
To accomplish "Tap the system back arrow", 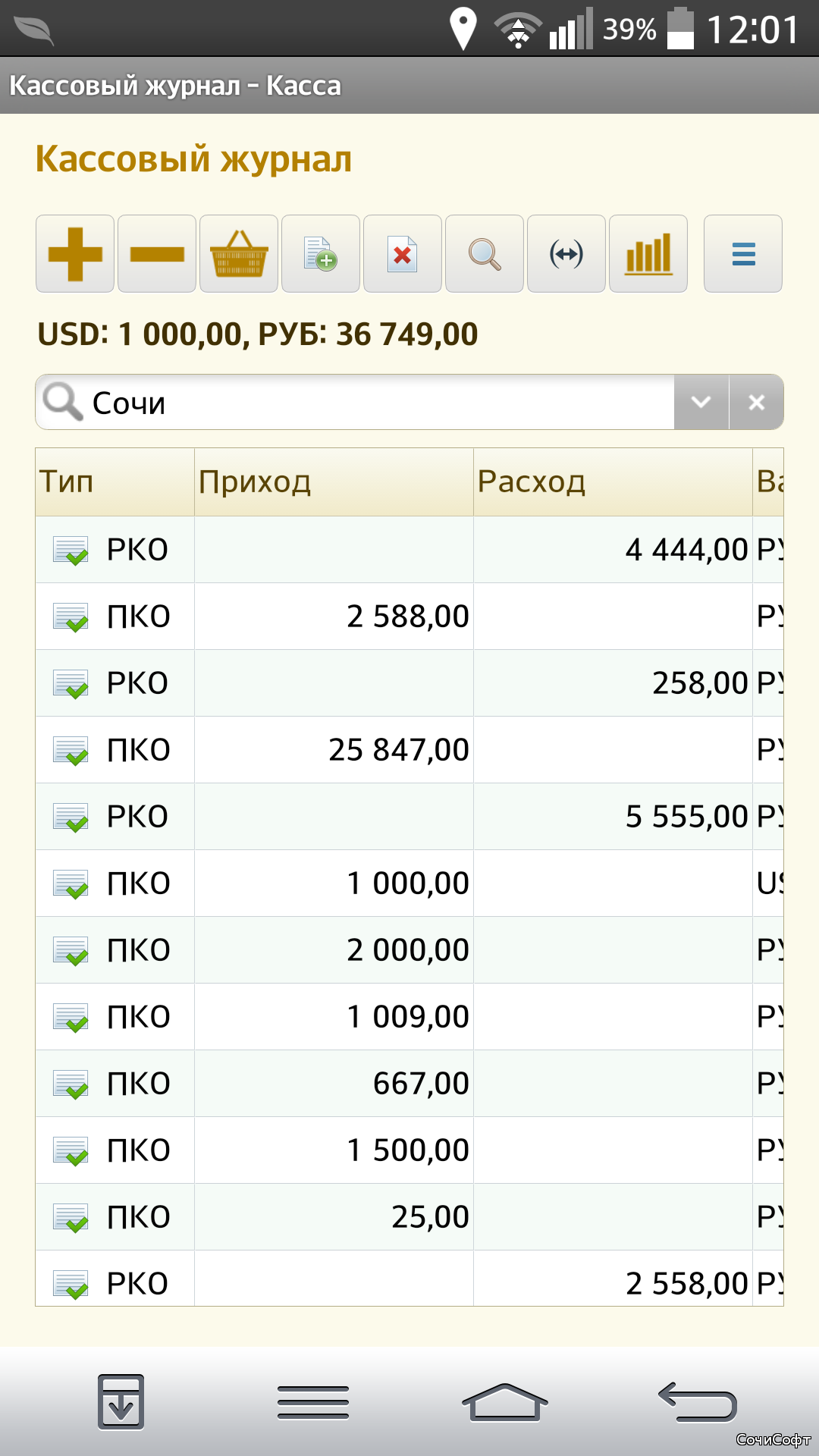I will (698, 1402).
